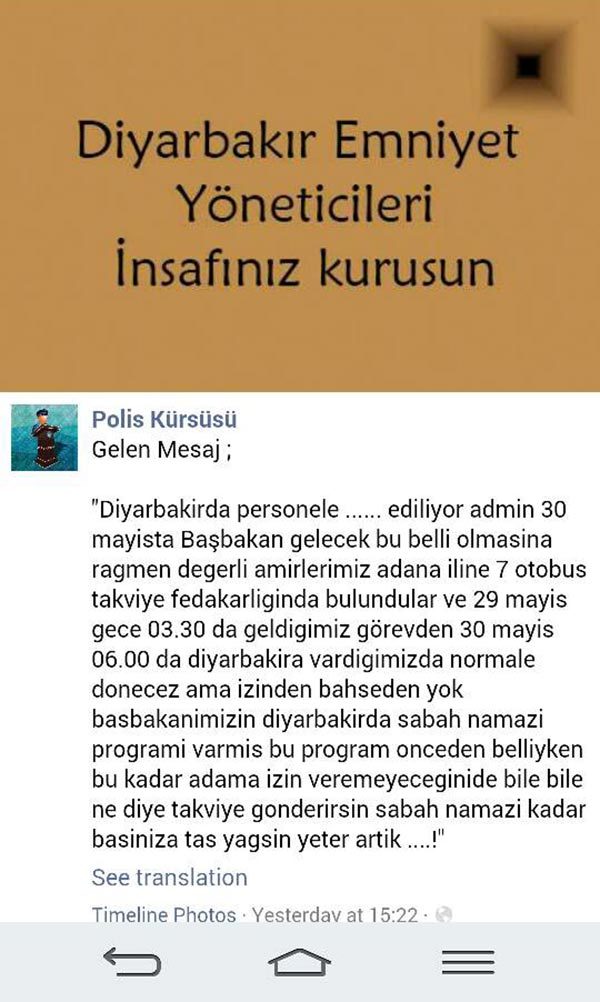The width and height of the screenshot is (600, 1002).
Task: Open the Diyarbakır Emniyet Yöneticileri photo
Action: 299,197
